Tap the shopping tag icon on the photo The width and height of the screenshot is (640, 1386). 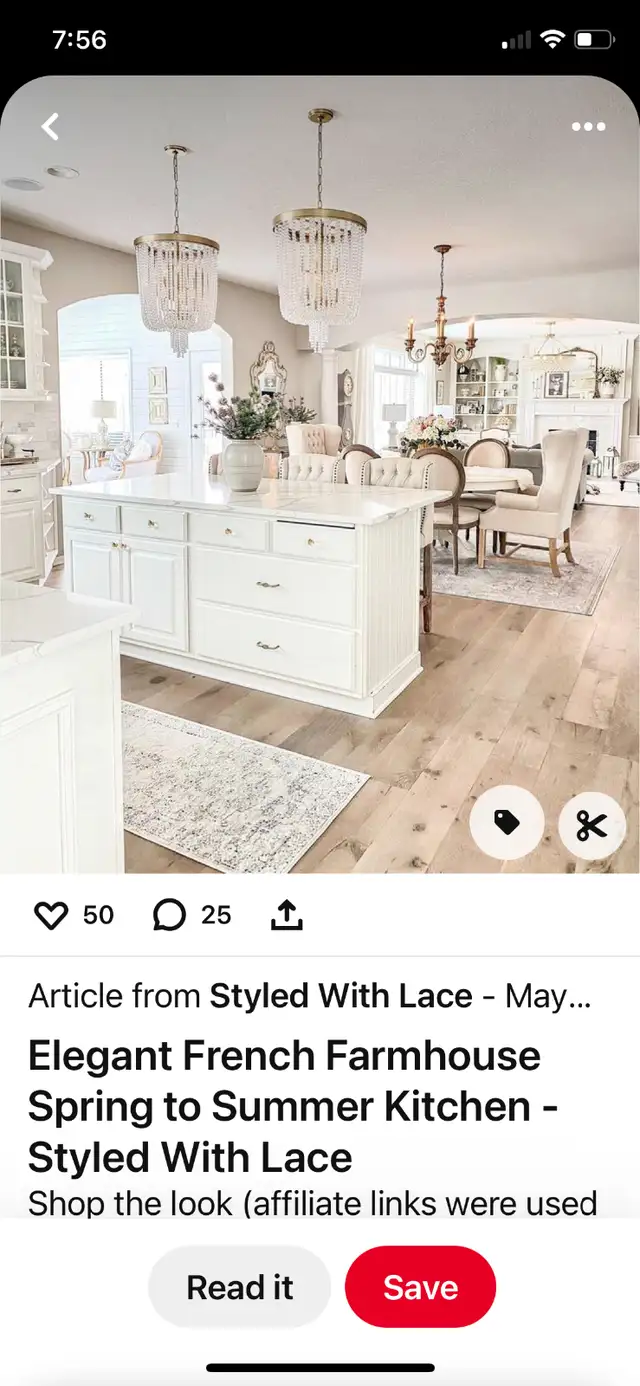point(507,823)
